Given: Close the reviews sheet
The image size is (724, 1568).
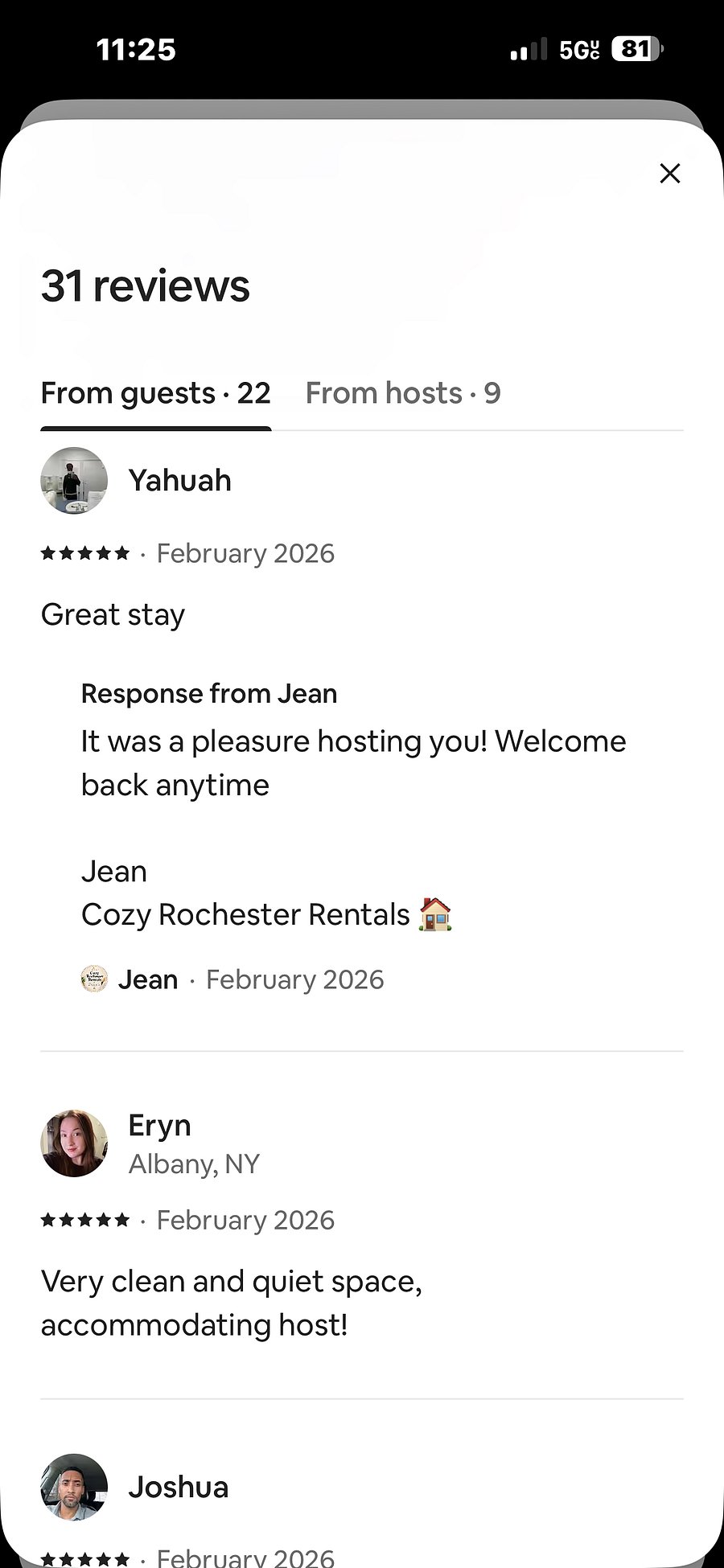Looking at the screenshot, I should click(x=669, y=173).
